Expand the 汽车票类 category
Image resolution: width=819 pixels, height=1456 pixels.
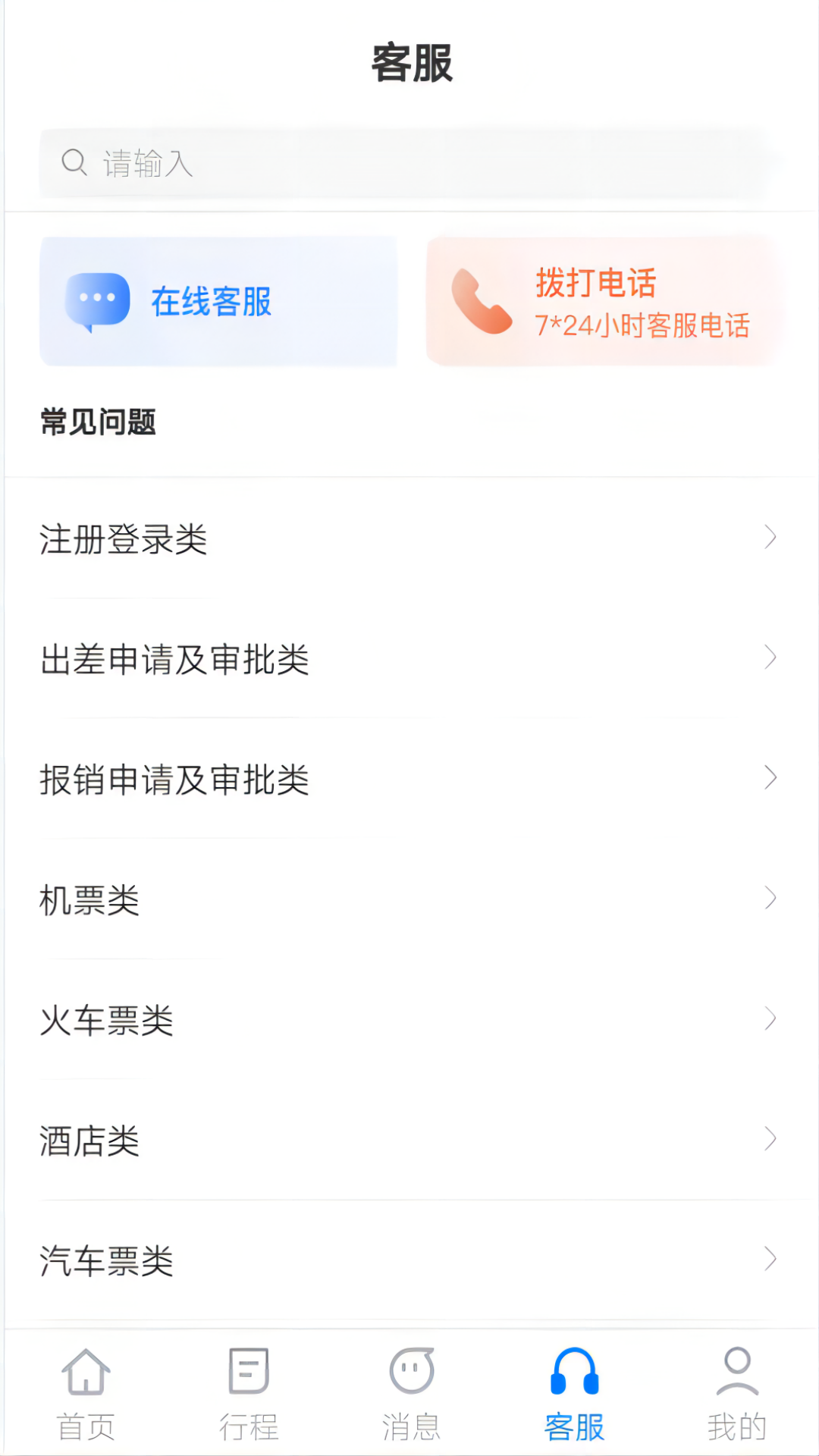pos(409,1260)
